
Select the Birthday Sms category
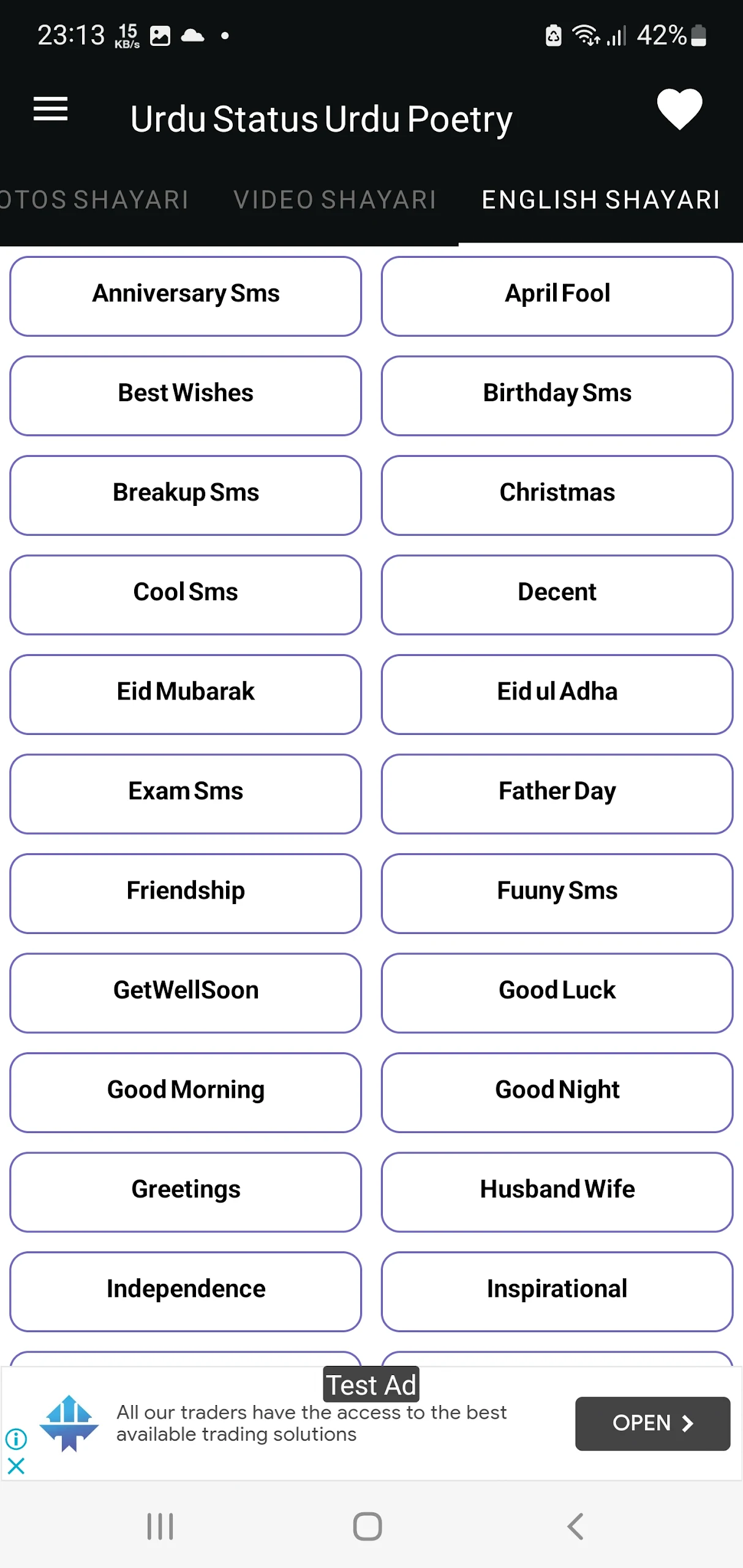[557, 396]
